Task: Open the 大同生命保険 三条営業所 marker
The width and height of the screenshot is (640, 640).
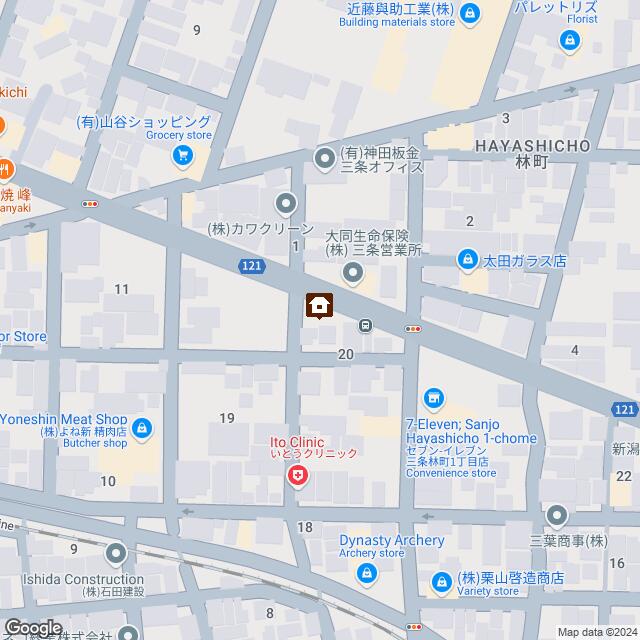Action: (353, 272)
